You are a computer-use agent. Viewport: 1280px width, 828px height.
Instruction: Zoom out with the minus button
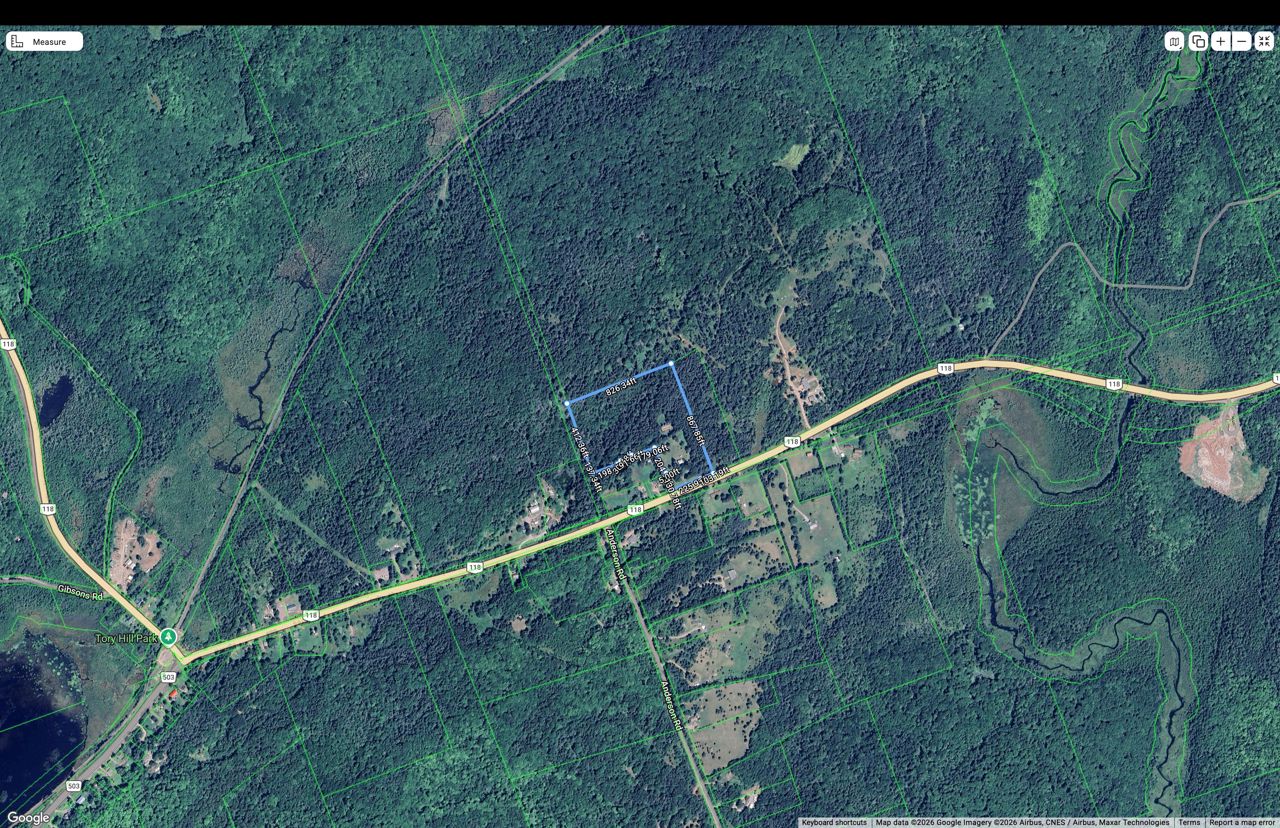(1242, 41)
